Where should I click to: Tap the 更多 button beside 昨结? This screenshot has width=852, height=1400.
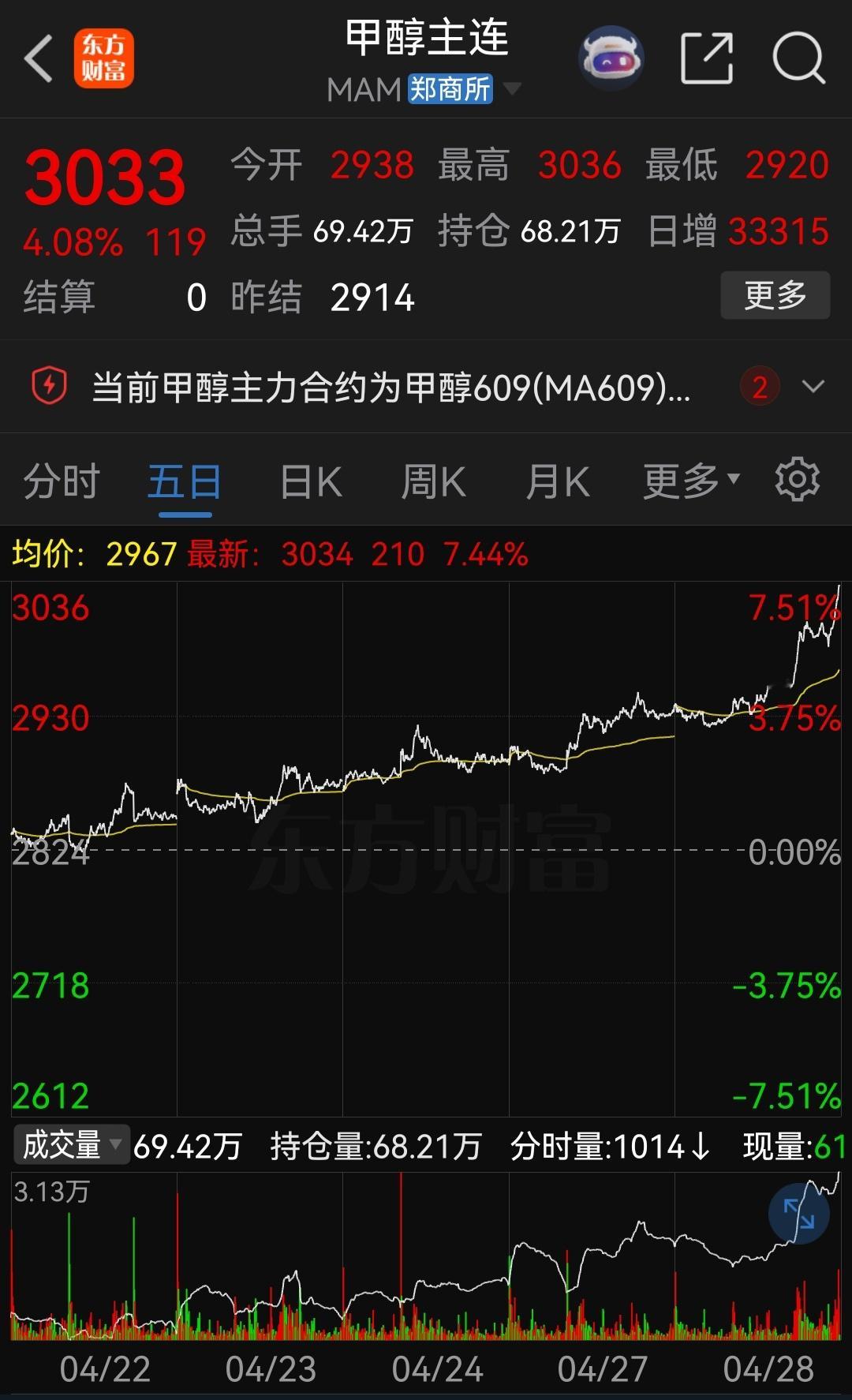[775, 297]
